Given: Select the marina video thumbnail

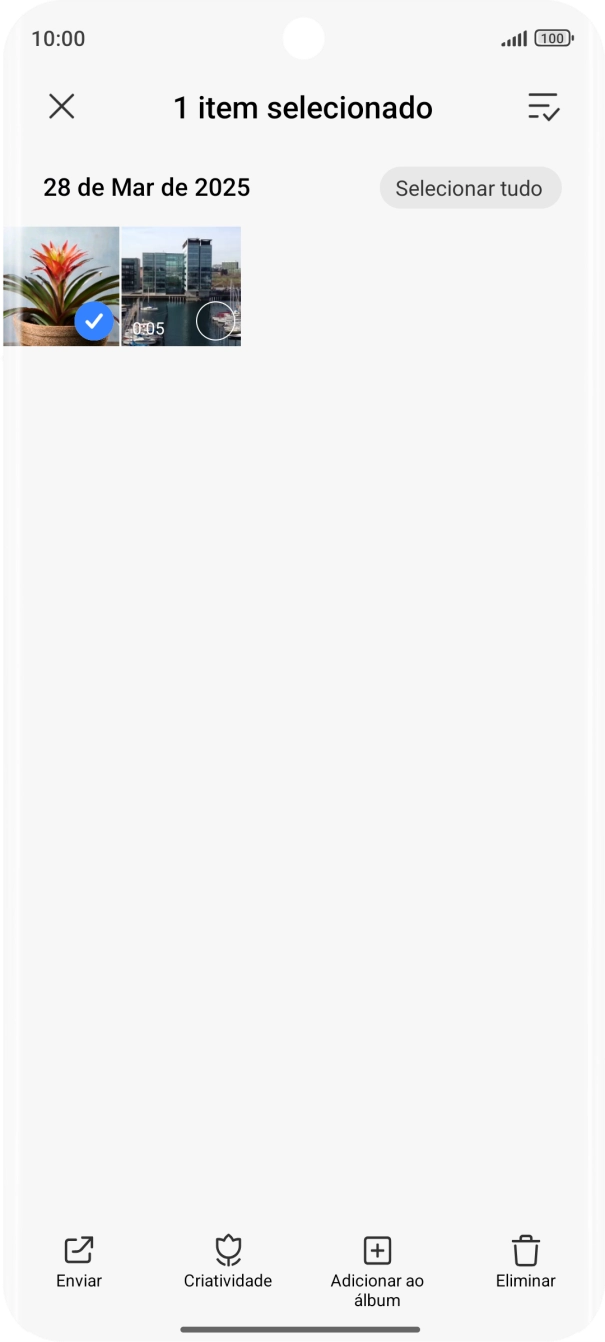Looking at the screenshot, I should pos(182,286).
